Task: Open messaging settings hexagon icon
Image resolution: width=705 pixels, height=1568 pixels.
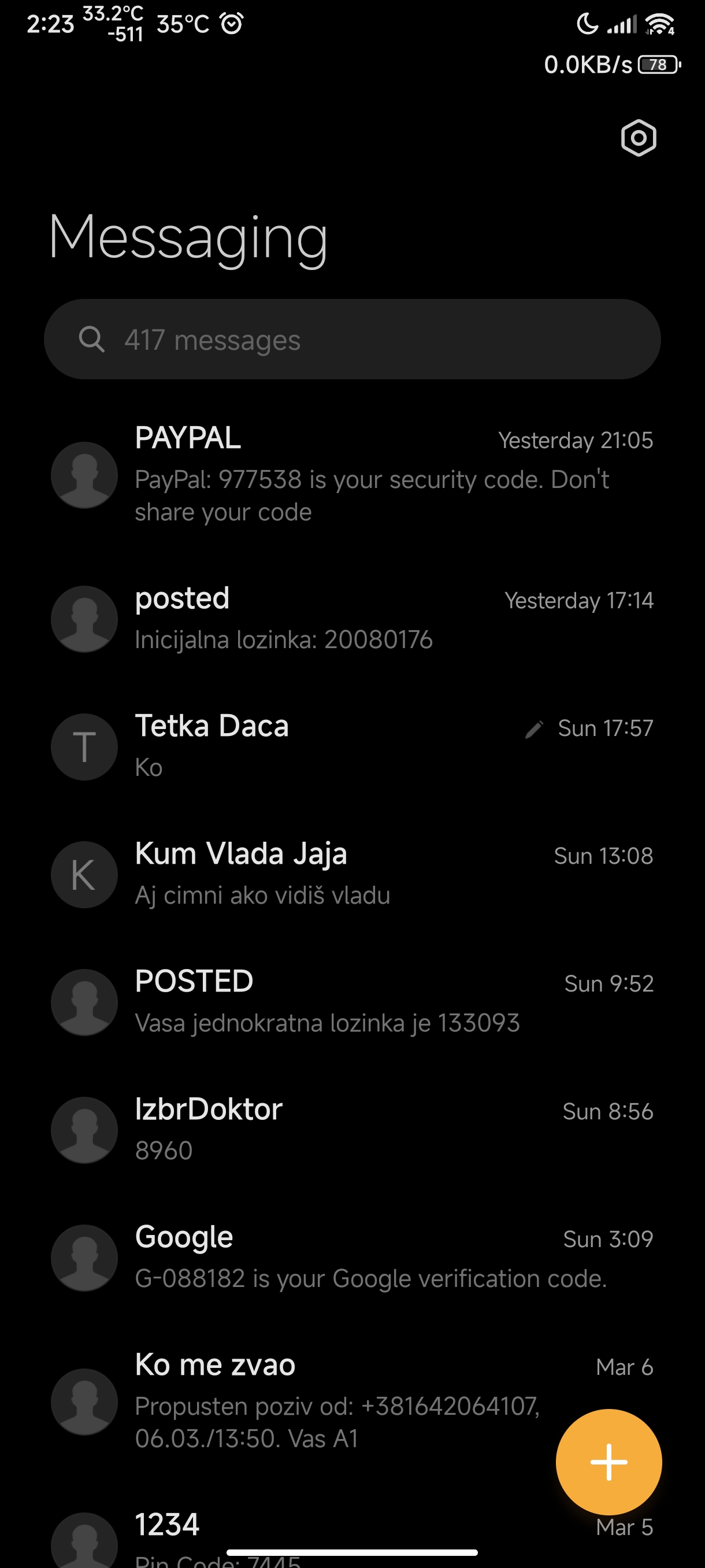Action: [x=638, y=138]
